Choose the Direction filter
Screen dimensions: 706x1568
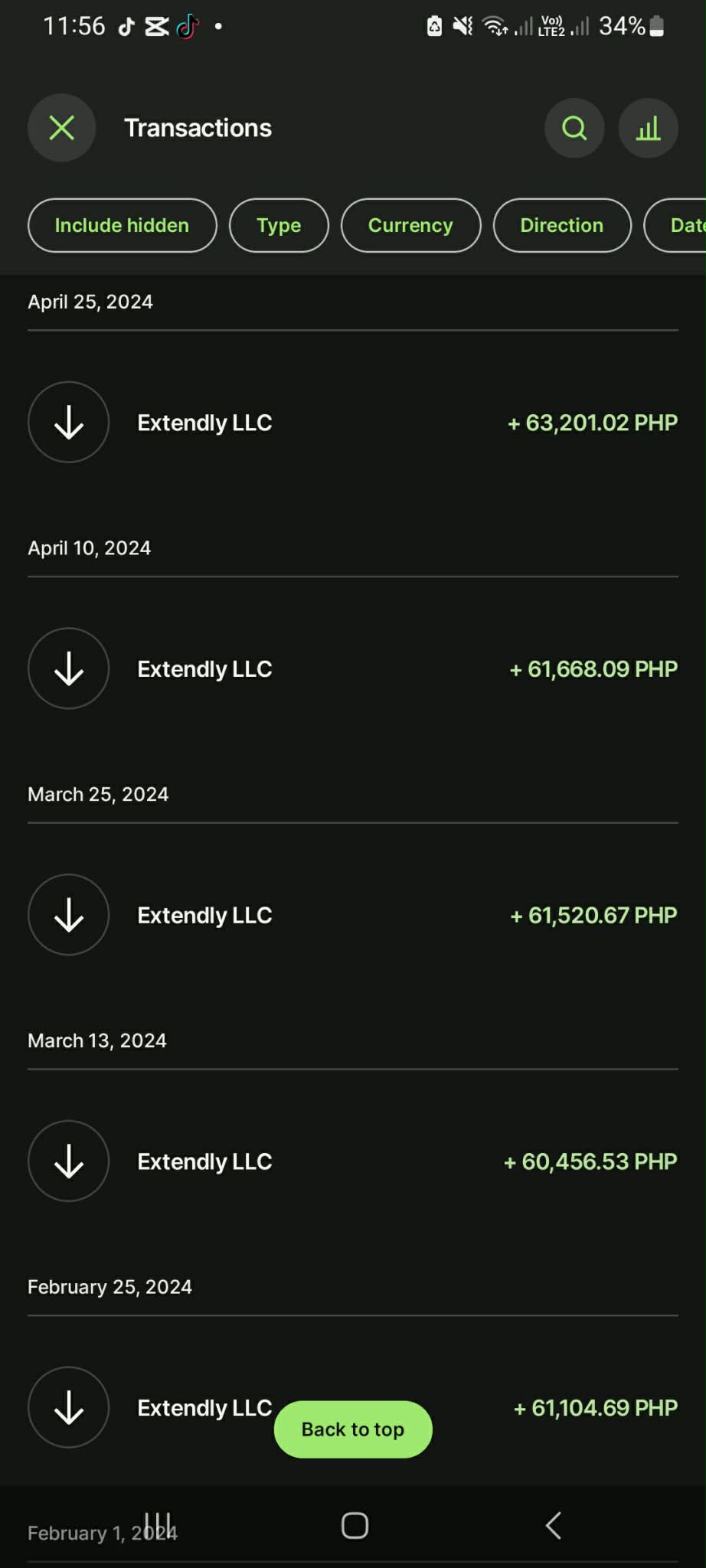tap(562, 225)
